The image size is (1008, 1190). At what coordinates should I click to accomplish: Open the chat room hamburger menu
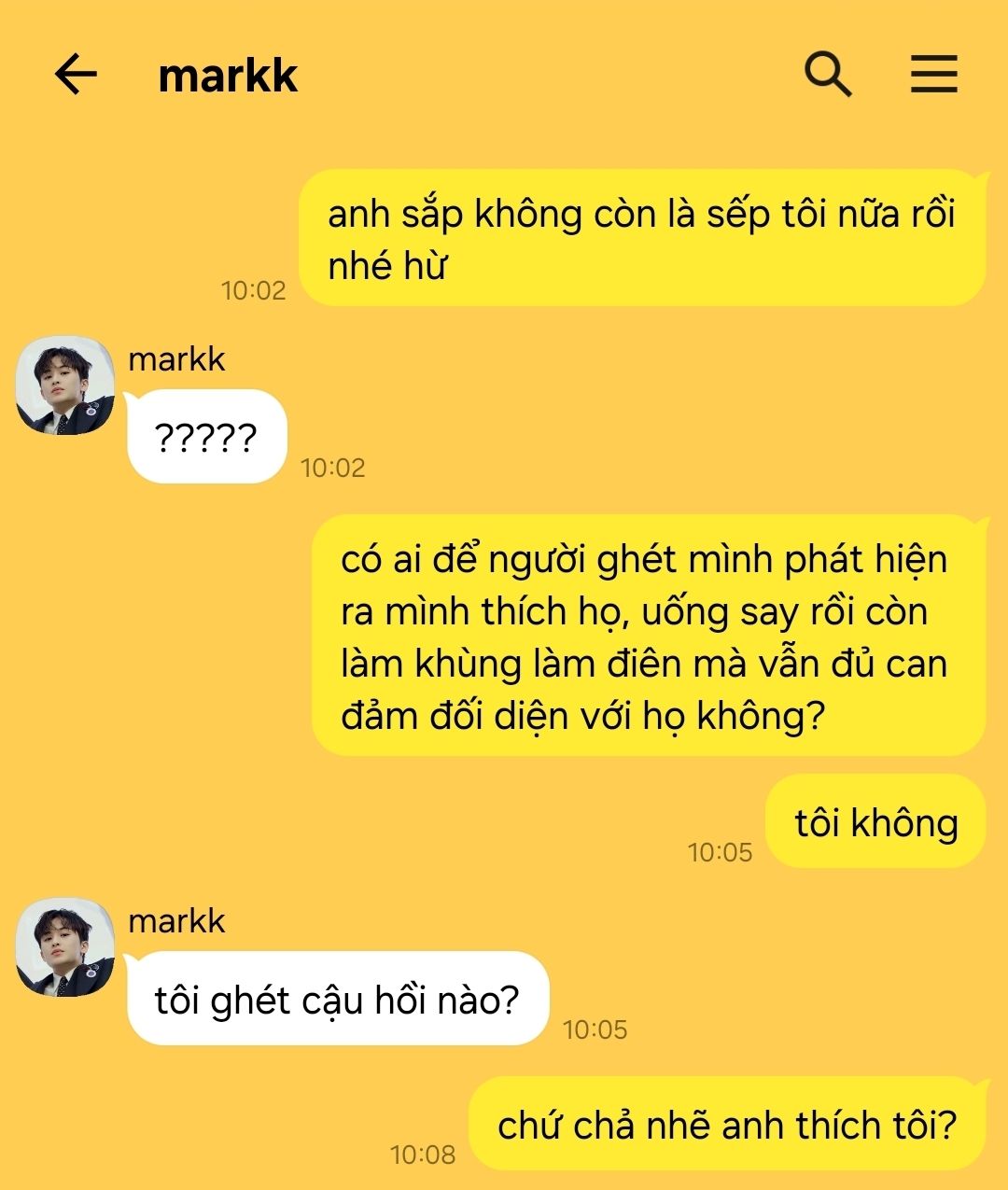(x=933, y=74)
